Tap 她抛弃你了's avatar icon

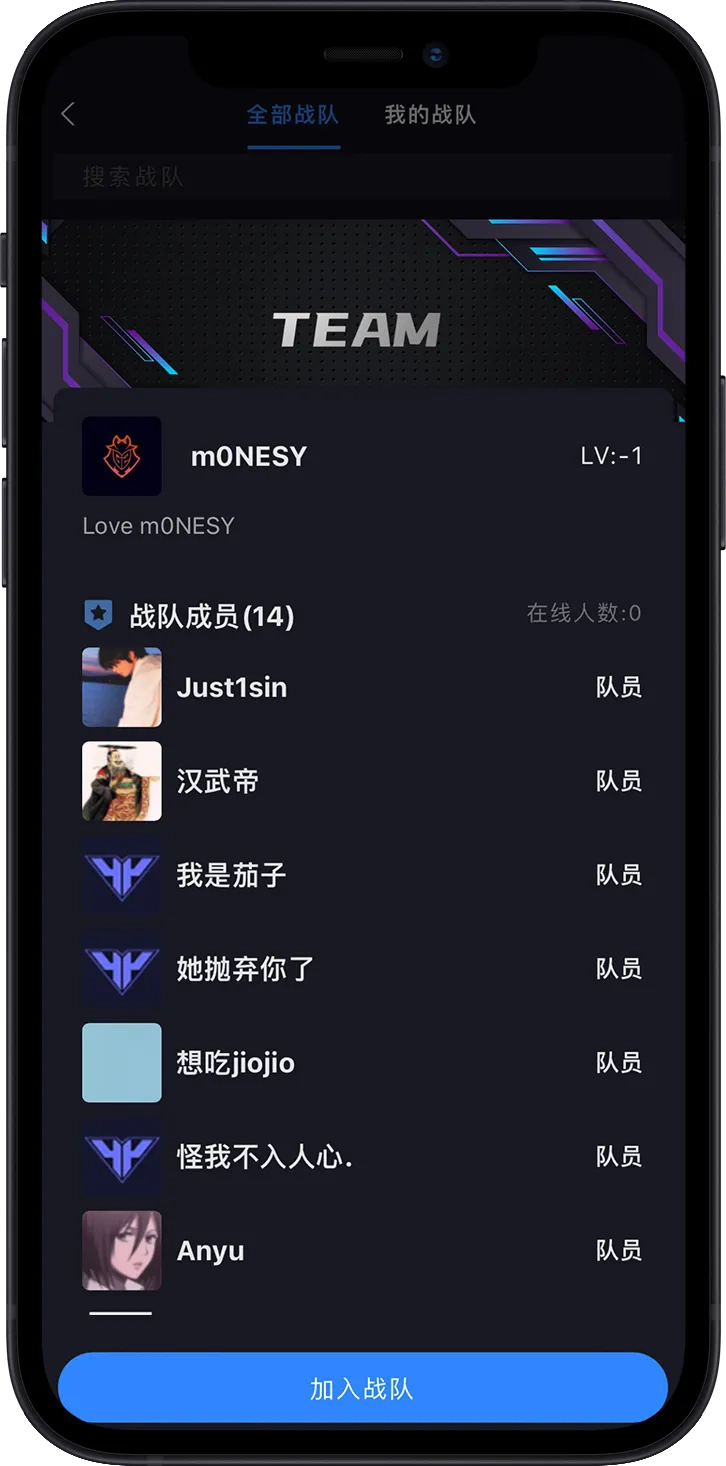point(121,969)
